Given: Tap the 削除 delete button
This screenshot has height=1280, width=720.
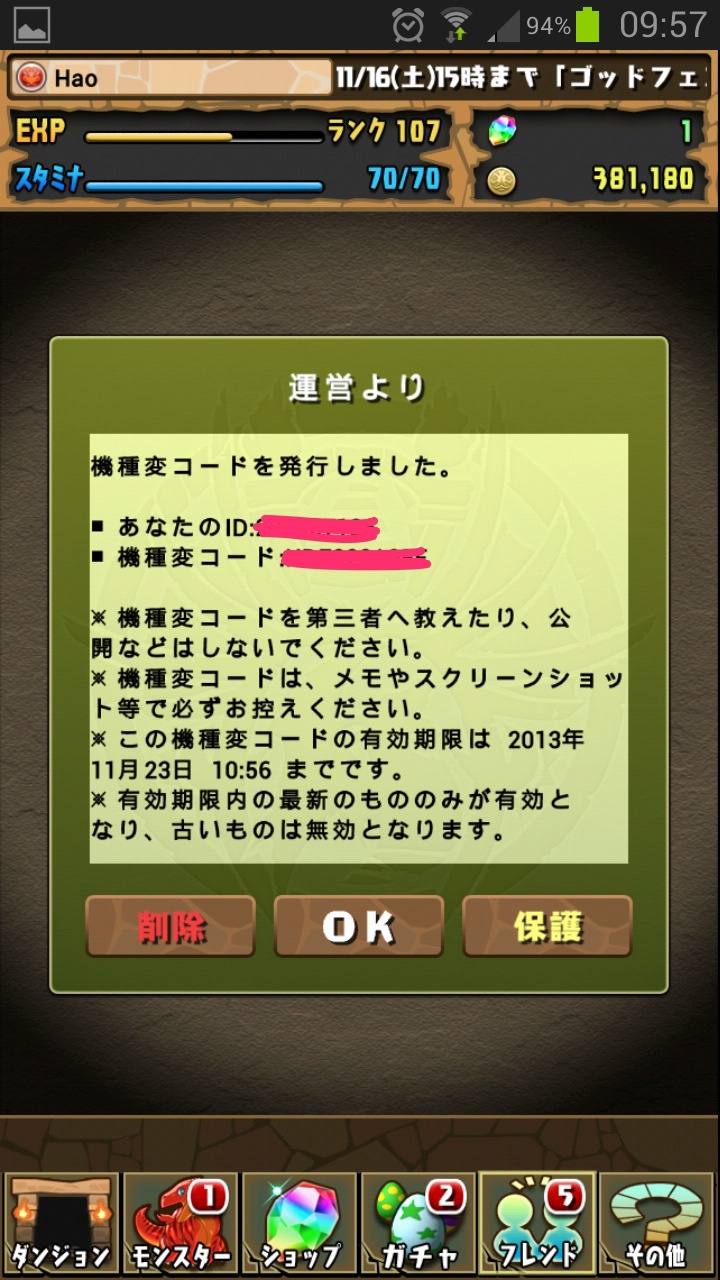Looking at the screenshot, I should point(171,926).
